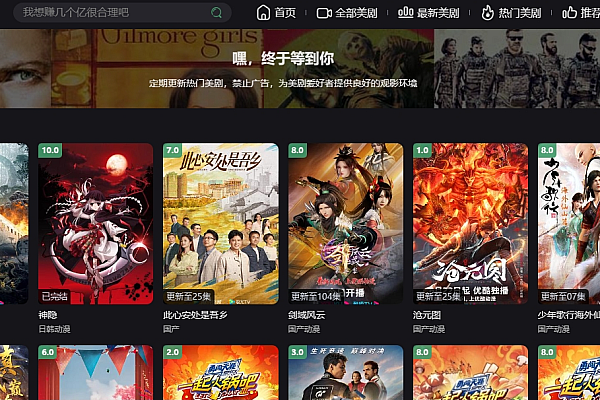Open 少年歌行海外 card
This screenshot has width=600, height=400.
click(569, 223)
